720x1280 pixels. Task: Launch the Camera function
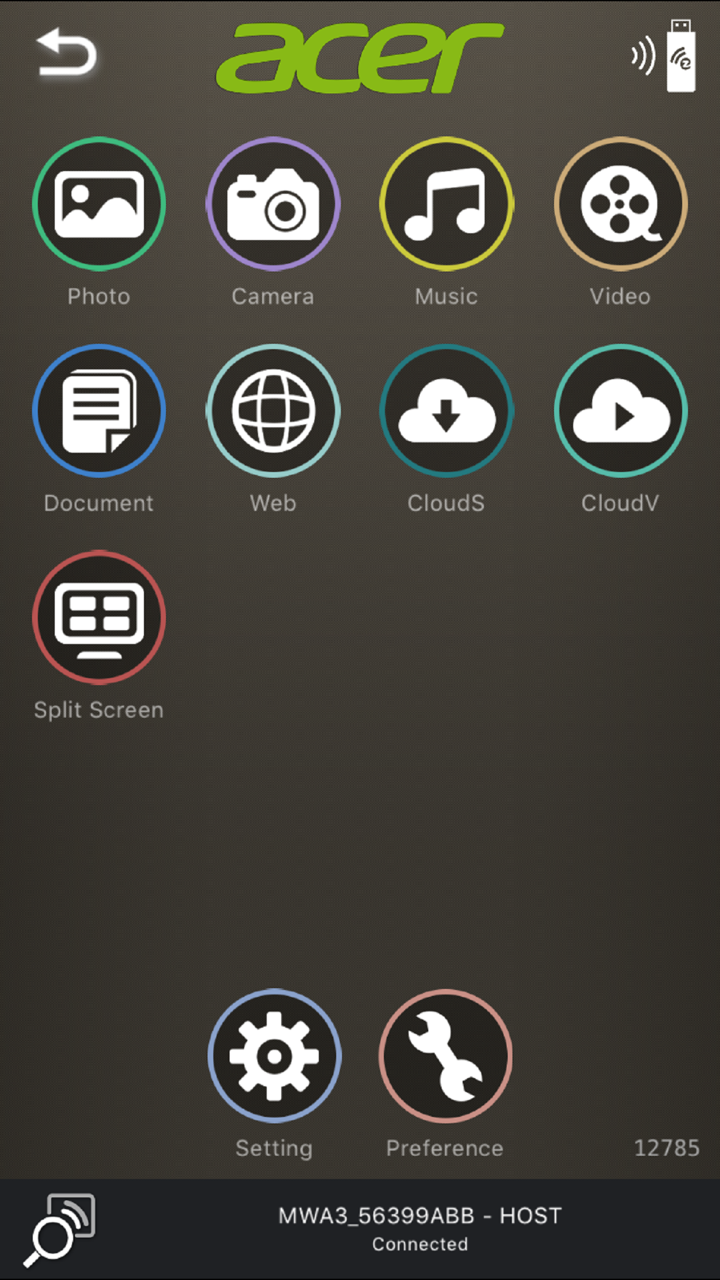tap(273, 203)
